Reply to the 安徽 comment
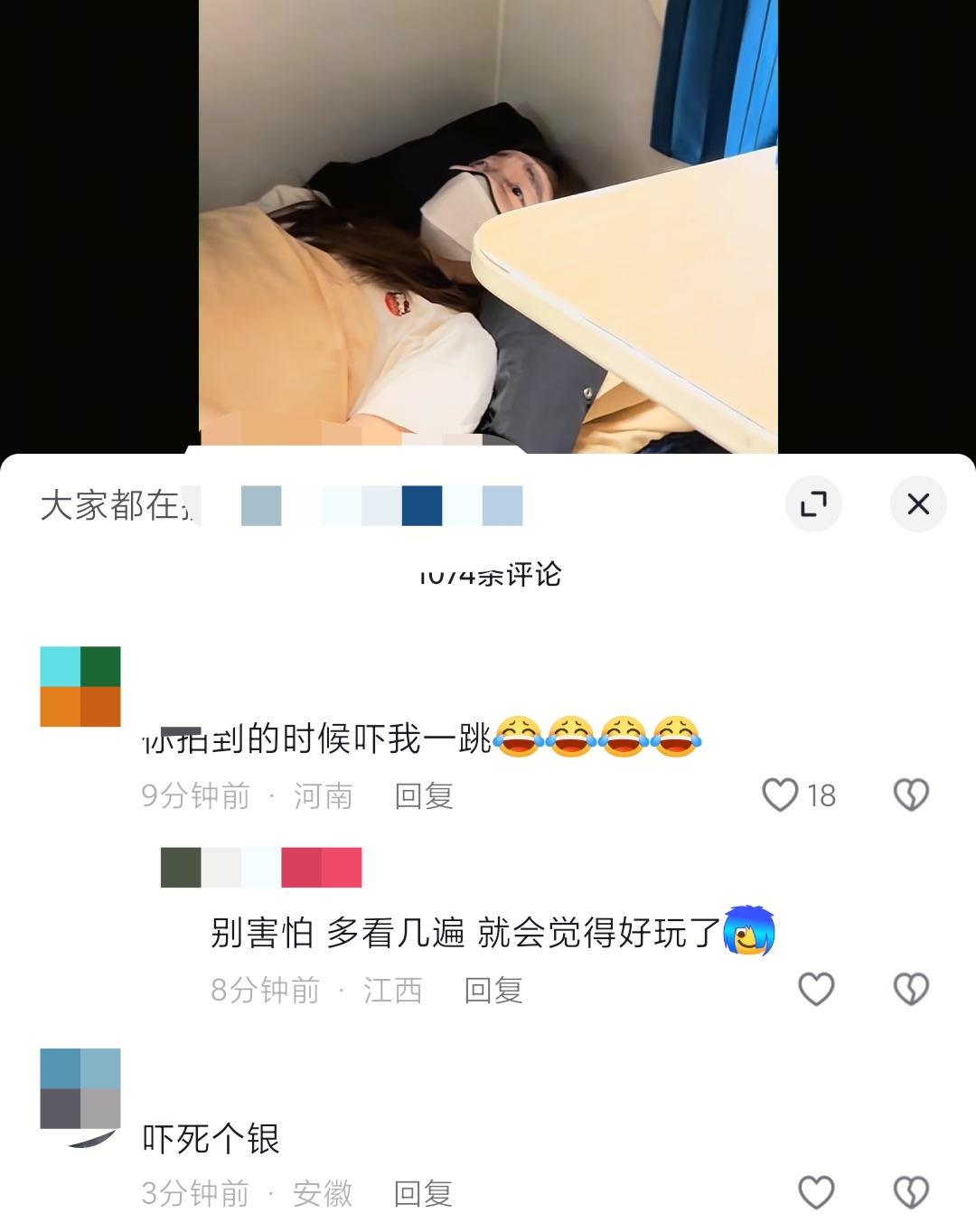 [x=423, y=1194]
